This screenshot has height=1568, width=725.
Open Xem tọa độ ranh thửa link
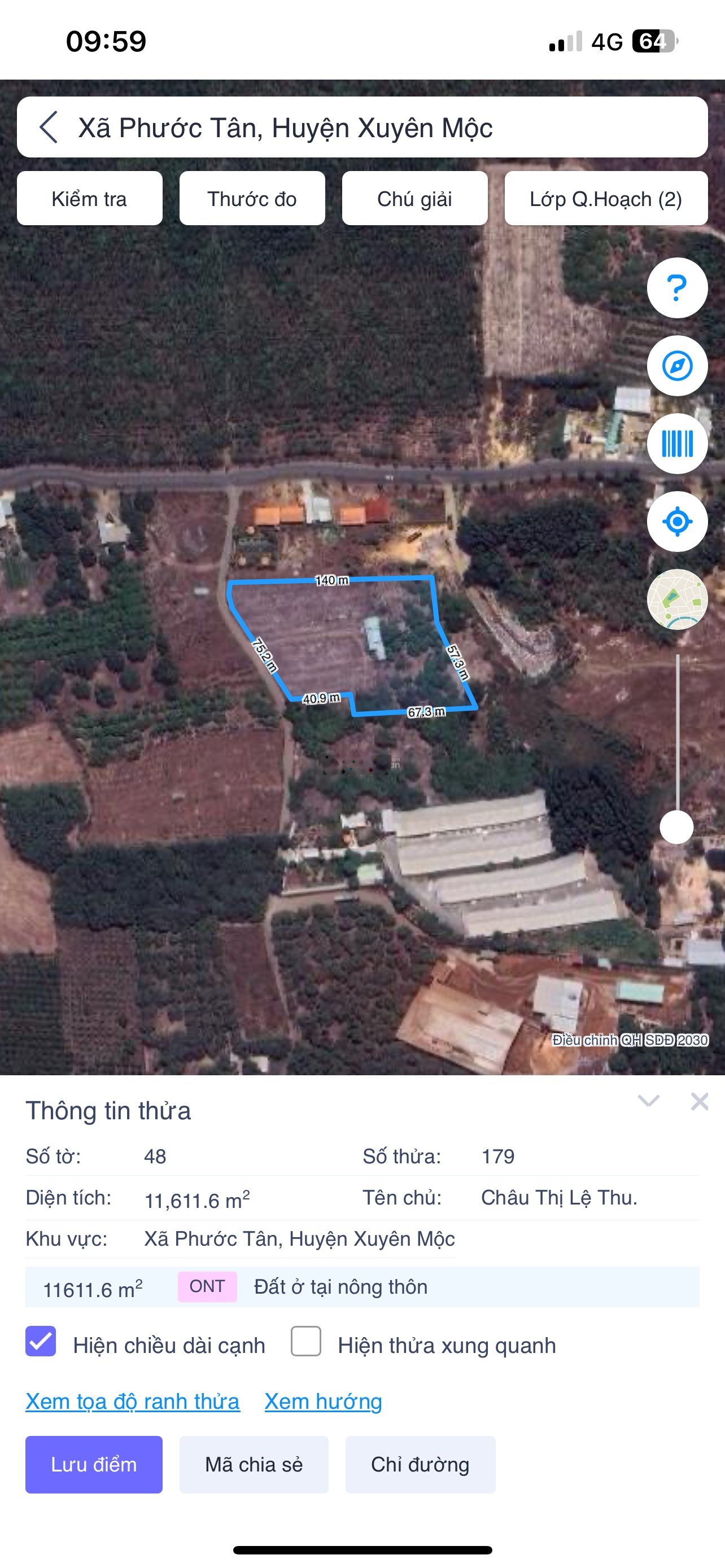(133, 1401)
